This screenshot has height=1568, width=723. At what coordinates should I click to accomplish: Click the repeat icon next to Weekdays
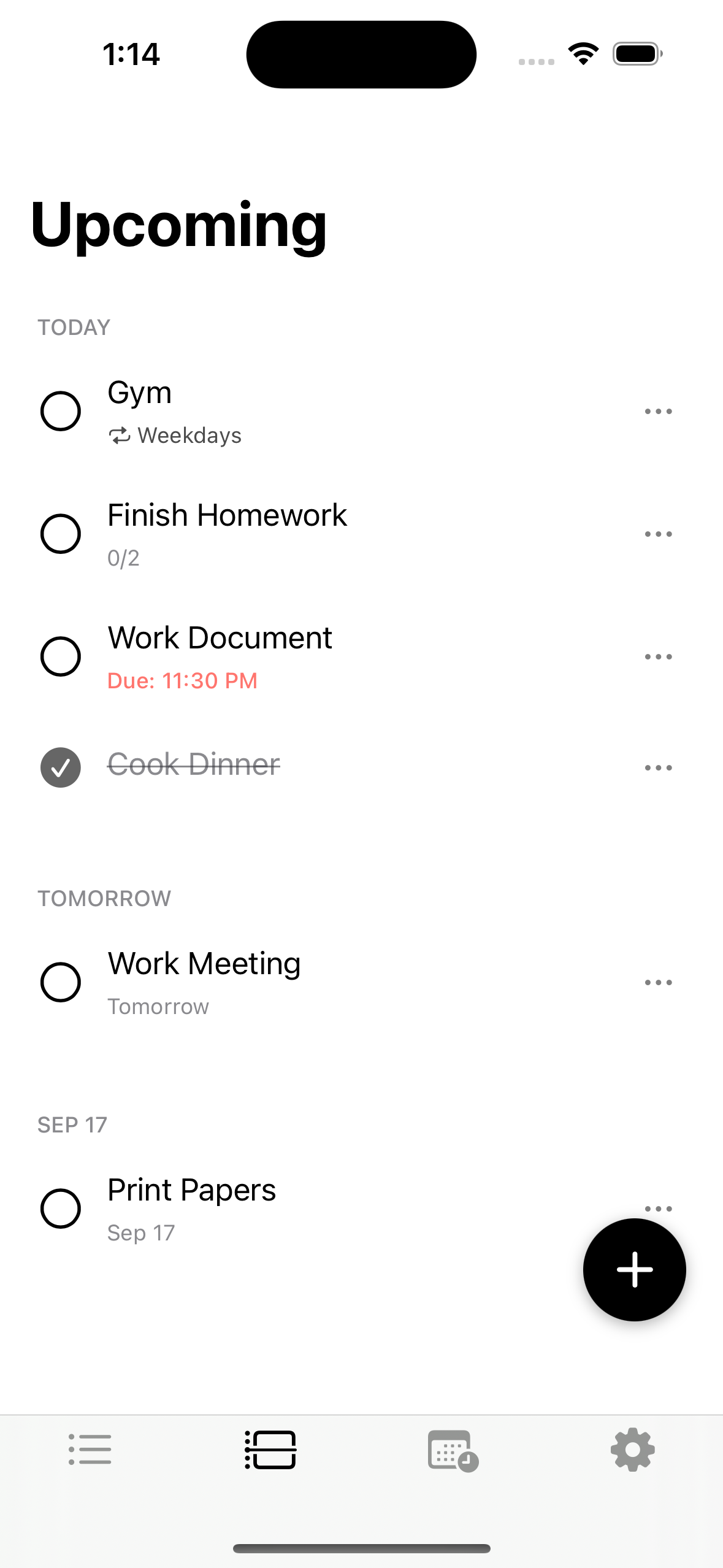pos(120,436)
